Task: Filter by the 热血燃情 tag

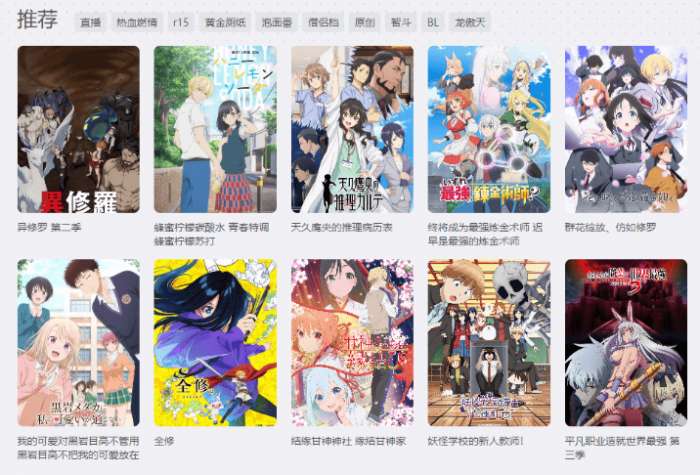Action: click(135, 21)
